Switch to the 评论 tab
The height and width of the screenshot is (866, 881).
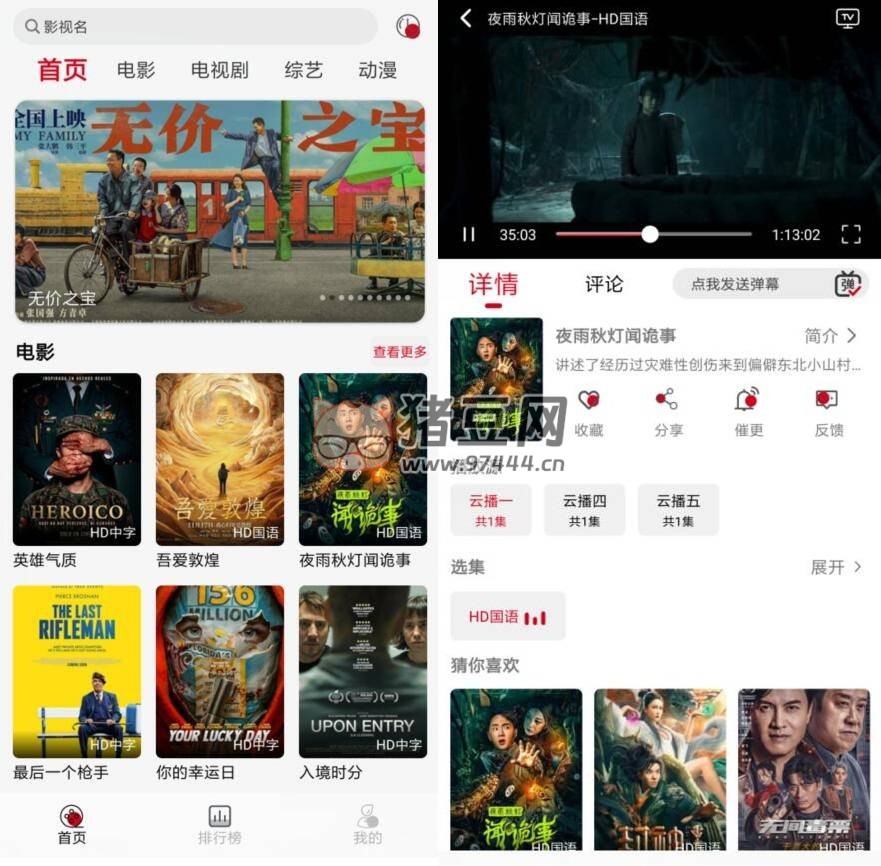[x=604, y=284]
